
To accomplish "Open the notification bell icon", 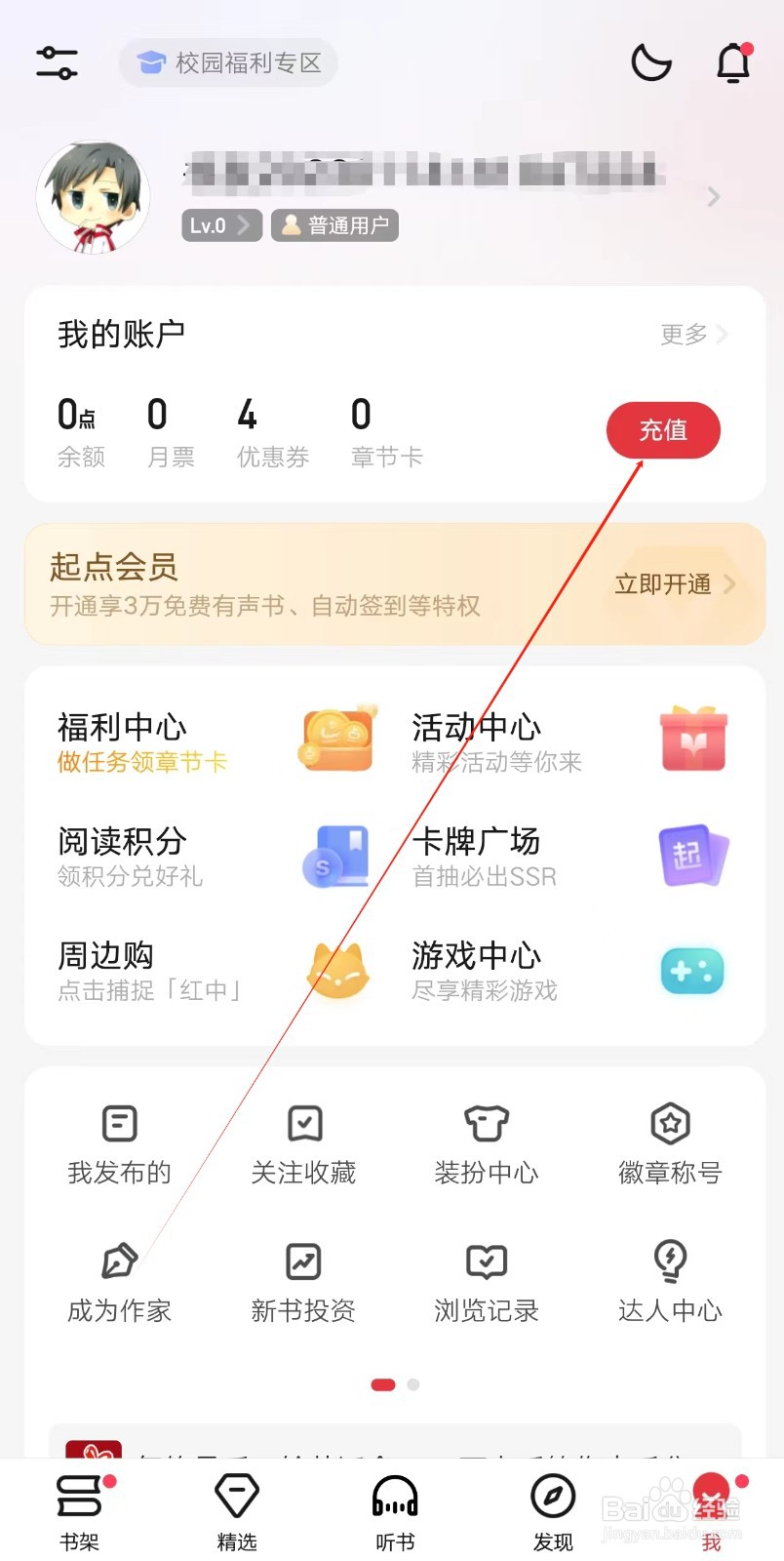I will [x=733, y=61].
